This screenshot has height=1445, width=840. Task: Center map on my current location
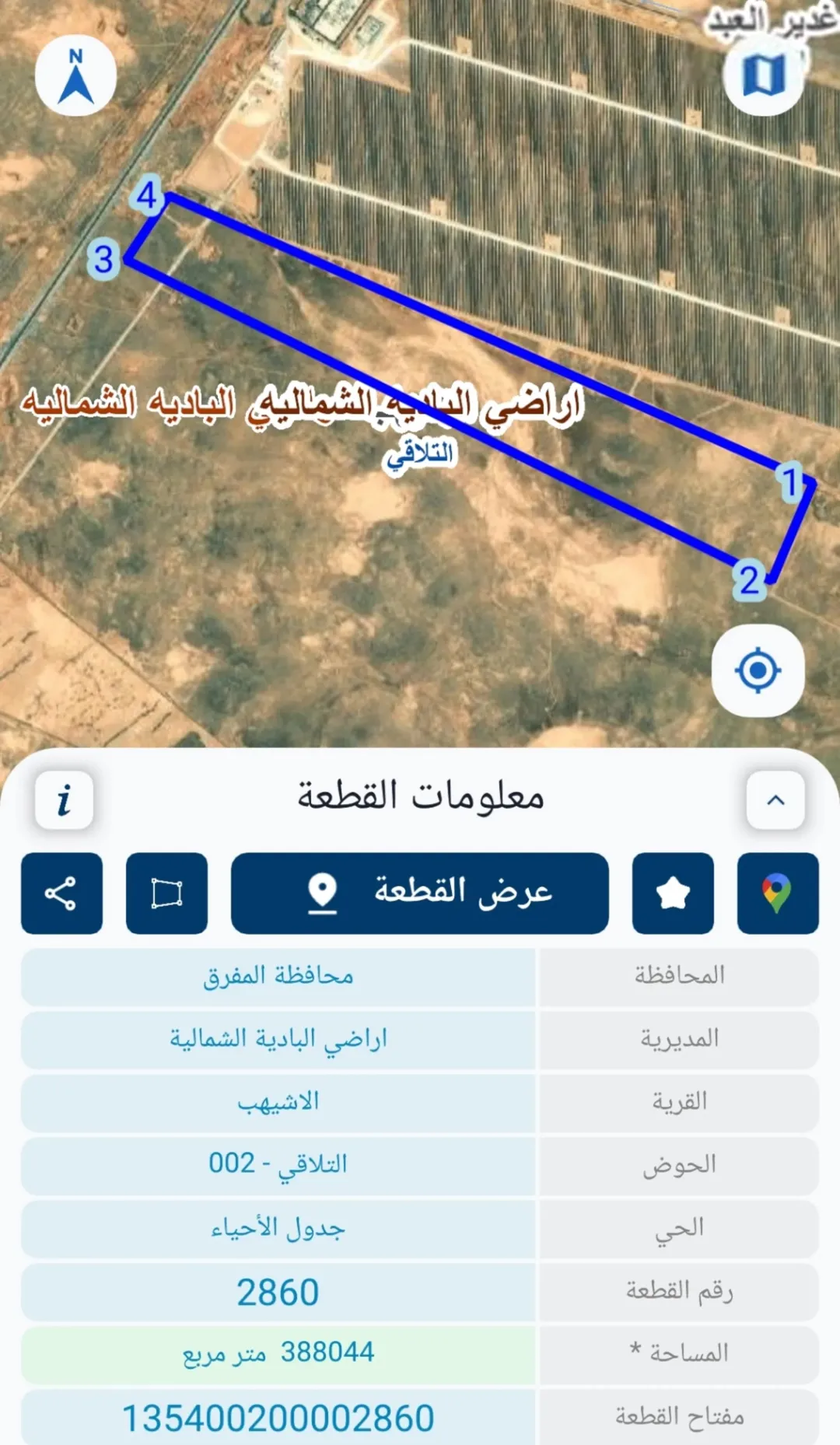coord(758,670)
